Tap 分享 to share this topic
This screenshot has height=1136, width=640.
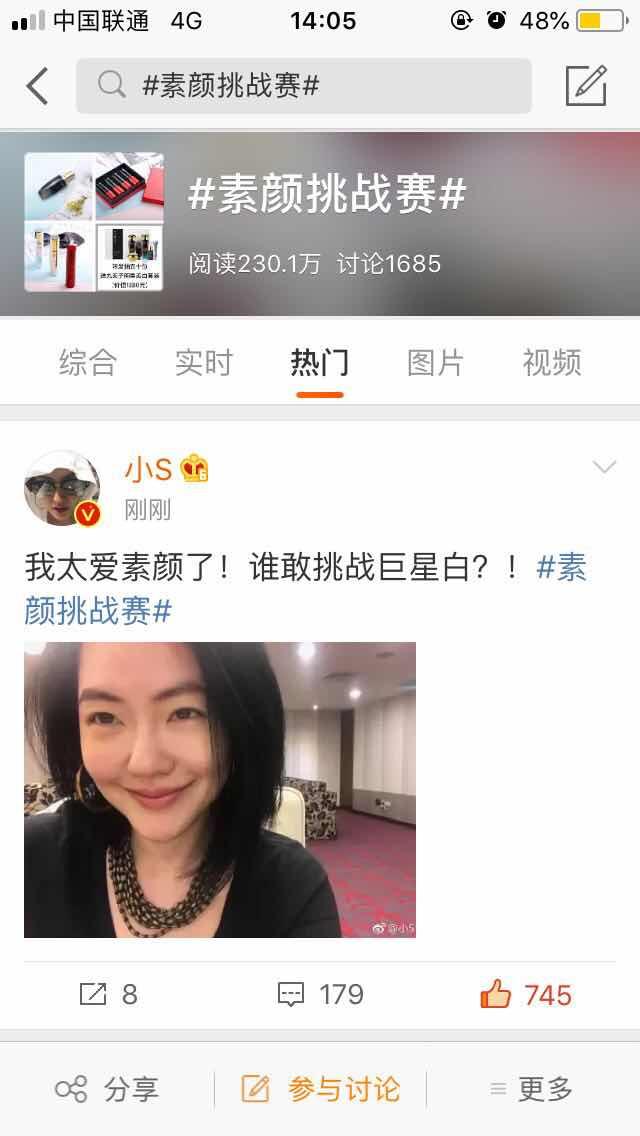(107, 1089)
